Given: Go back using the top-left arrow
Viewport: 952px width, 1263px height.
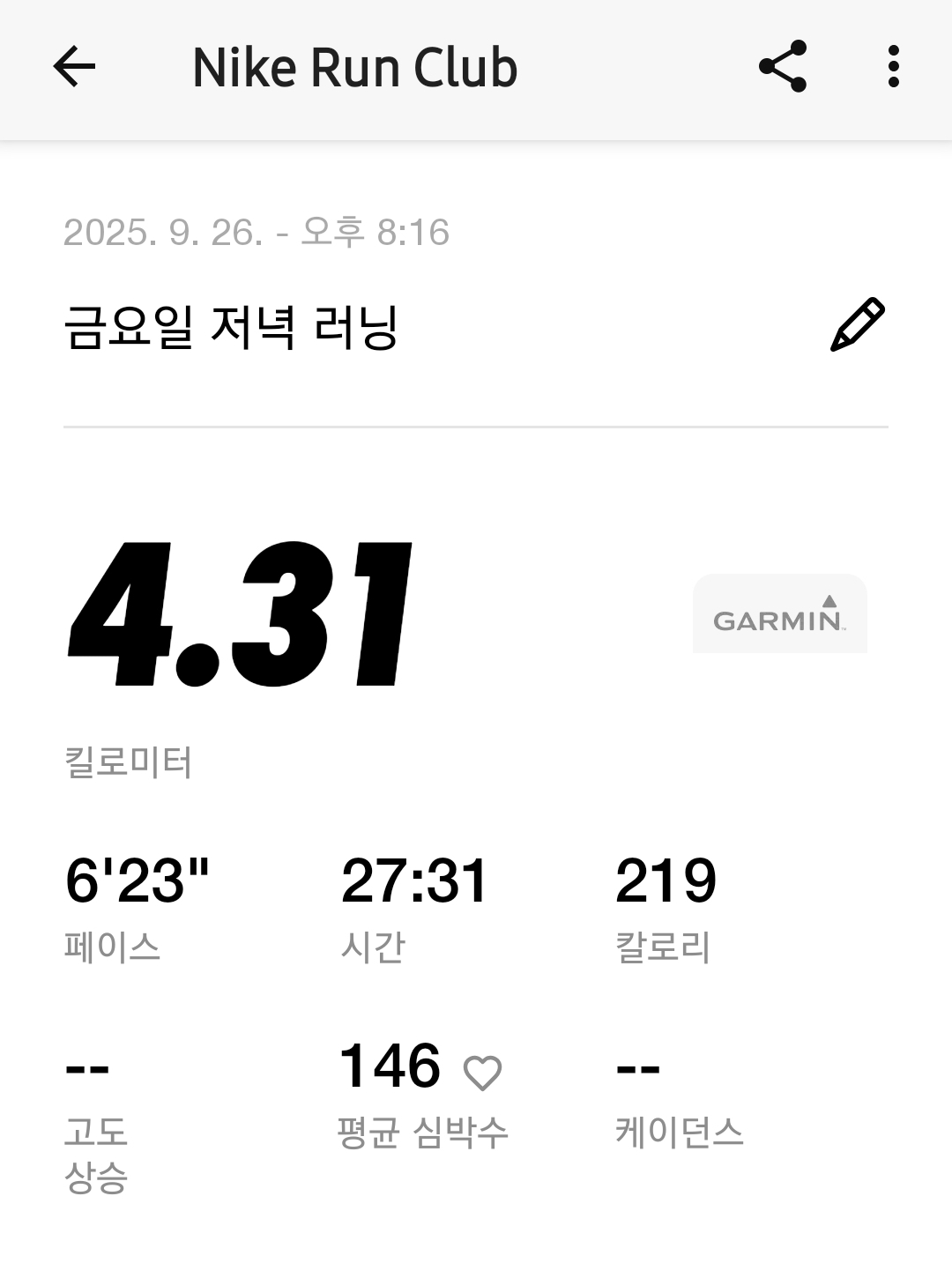Looking at the screenshot, I should pos(74,67).
